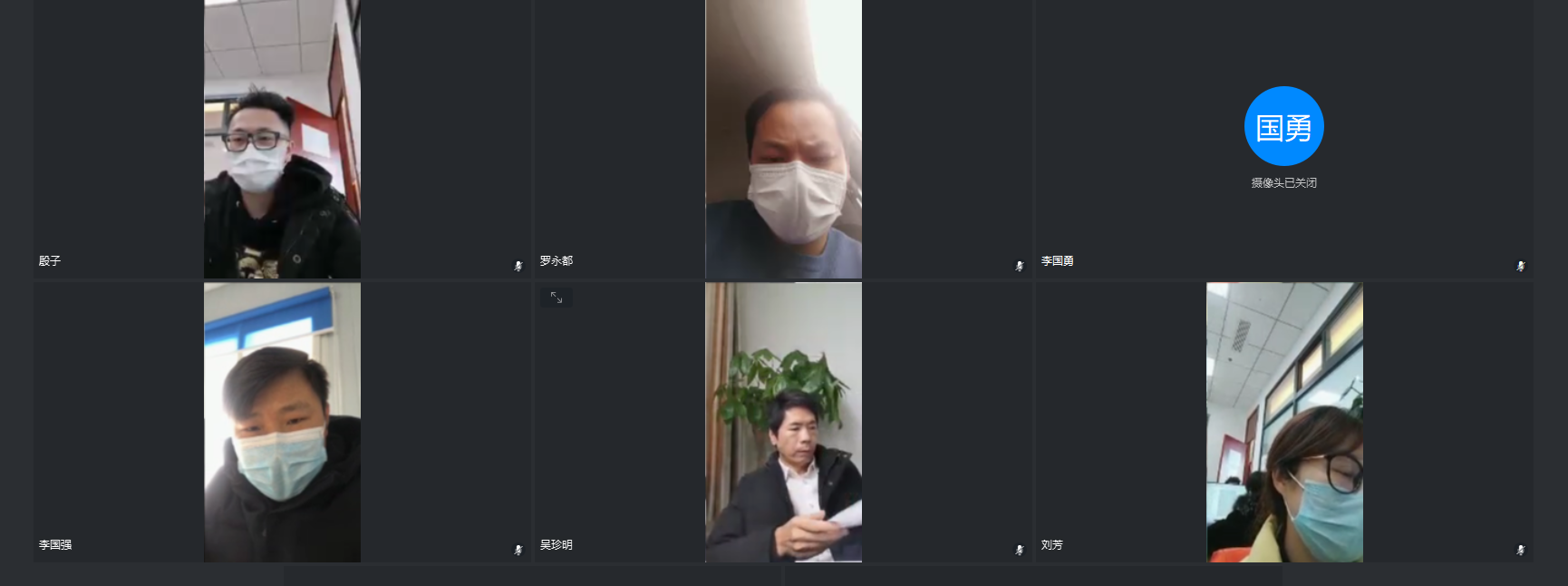Select 殷子's video tile
Viewport: 1568px width, 586px height.
(x=282, y=139)
